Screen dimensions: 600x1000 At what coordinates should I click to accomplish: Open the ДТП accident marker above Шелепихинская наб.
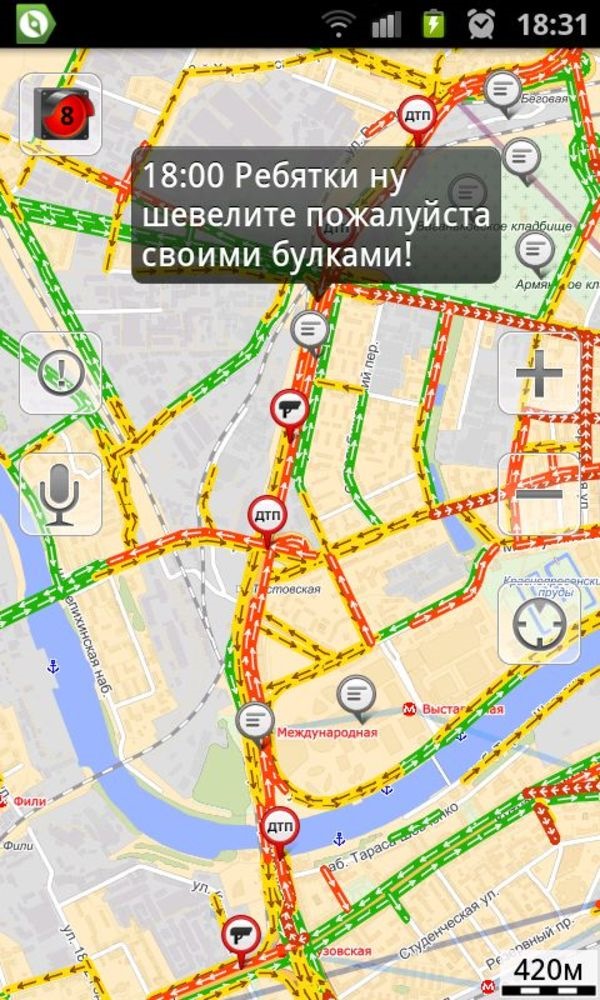click(x=267, y=515)
